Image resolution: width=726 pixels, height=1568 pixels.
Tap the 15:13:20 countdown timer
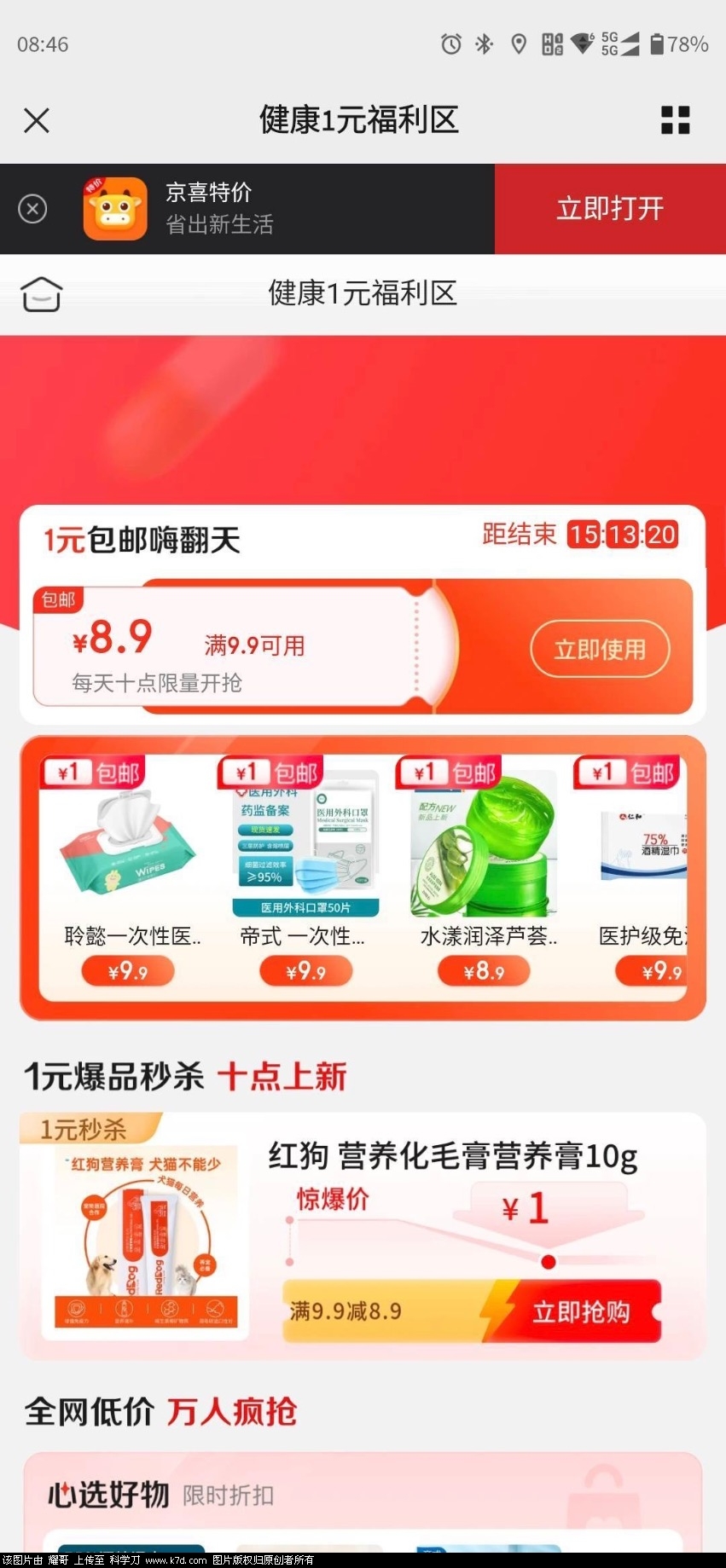622,535
